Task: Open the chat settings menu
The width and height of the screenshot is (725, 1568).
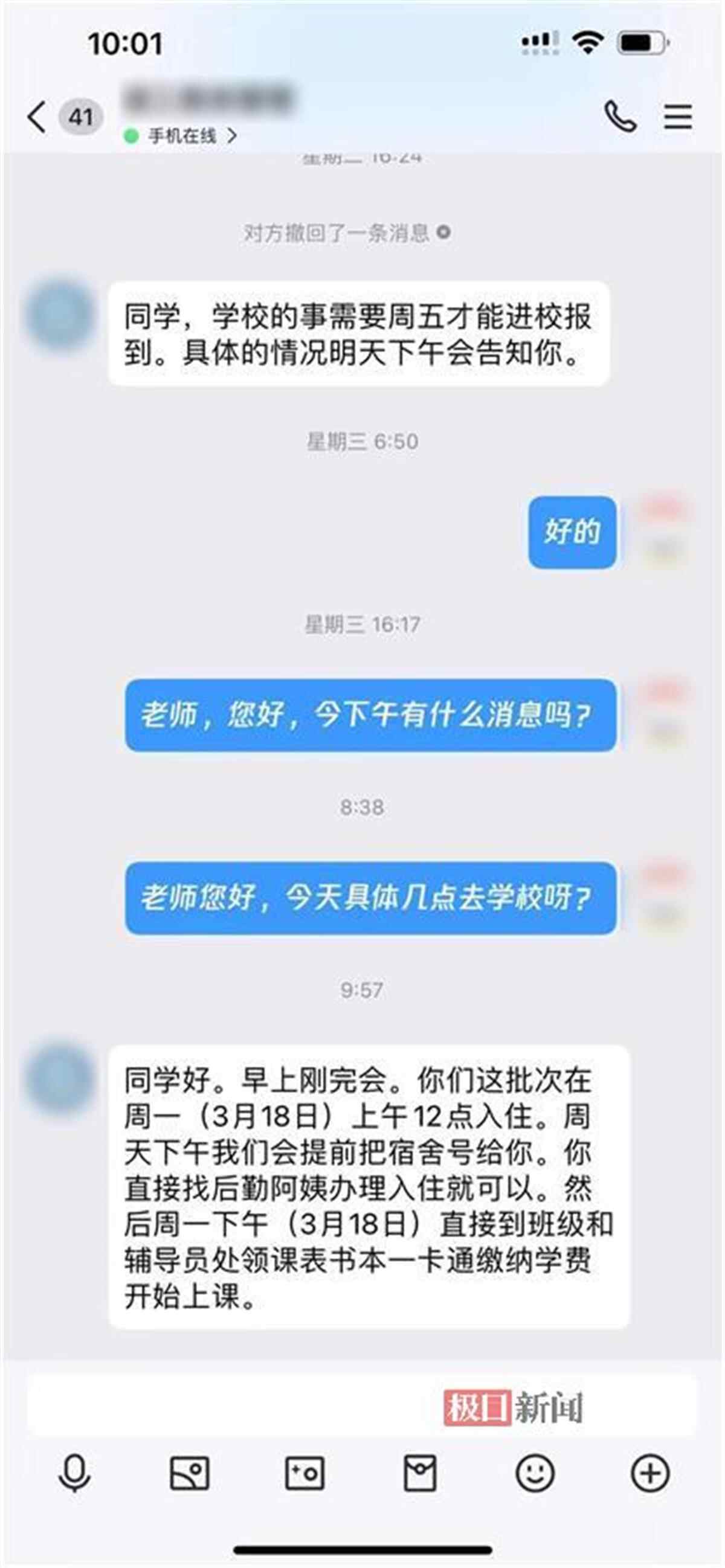Action: [677, 116]
